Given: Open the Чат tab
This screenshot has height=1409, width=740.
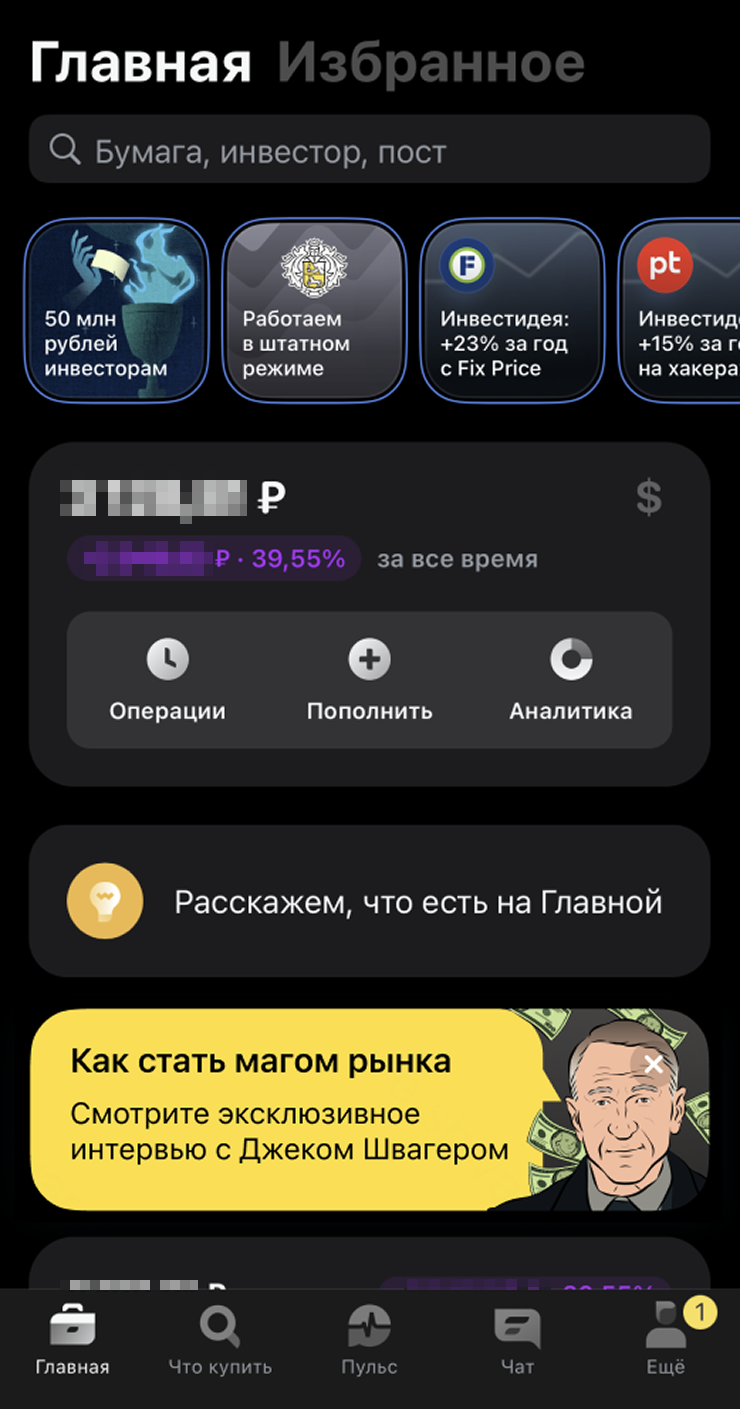Looking at the screenshot, I should 517,1342.
